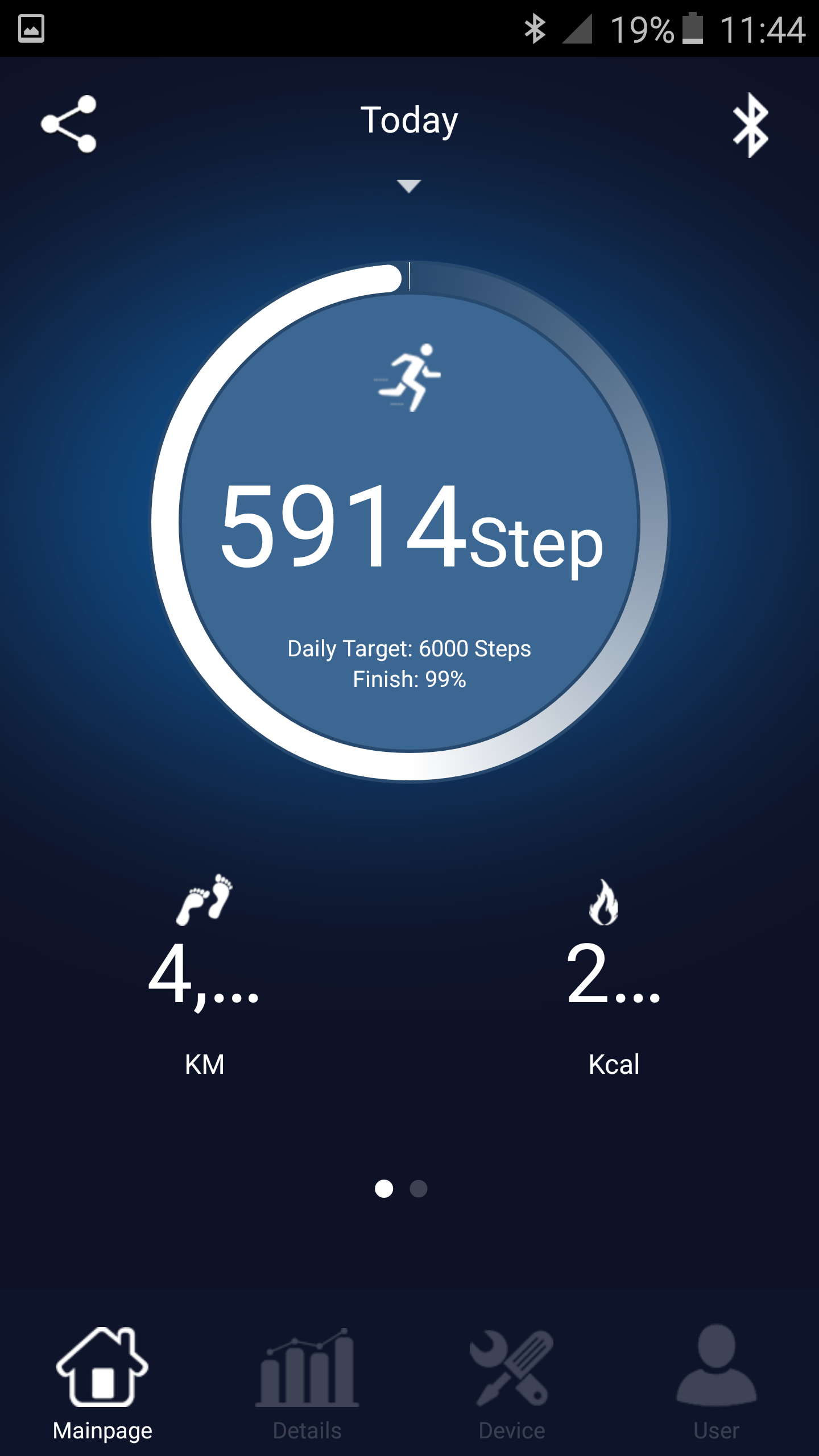This screenshot has width=819, height=1456.
Task: Open the Bluetooth connection icon
Action: point(750,125)
